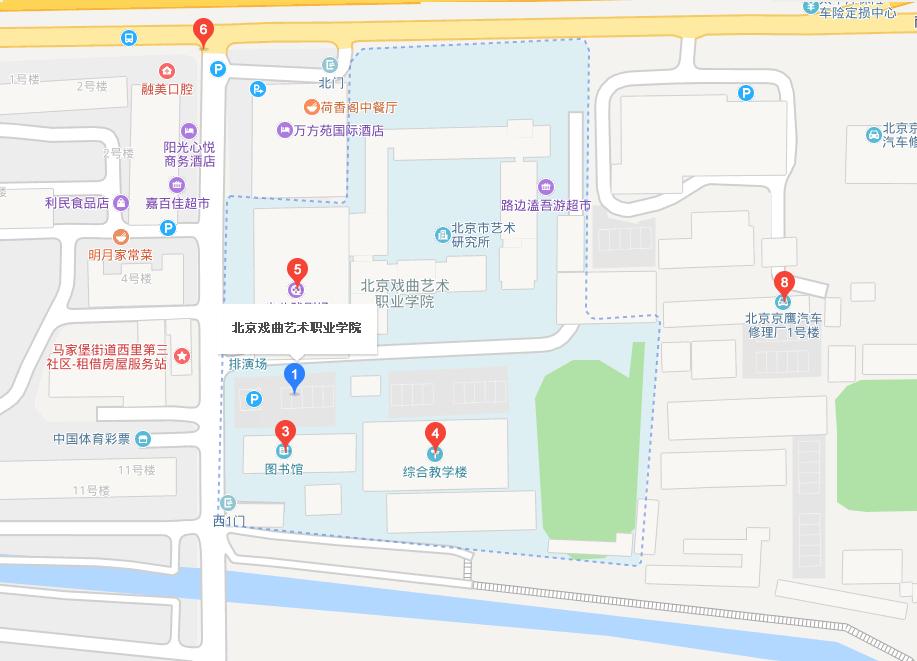Open the 万方苑国际酒店 map point
917x661 pixels.
[x=285, y=130]
